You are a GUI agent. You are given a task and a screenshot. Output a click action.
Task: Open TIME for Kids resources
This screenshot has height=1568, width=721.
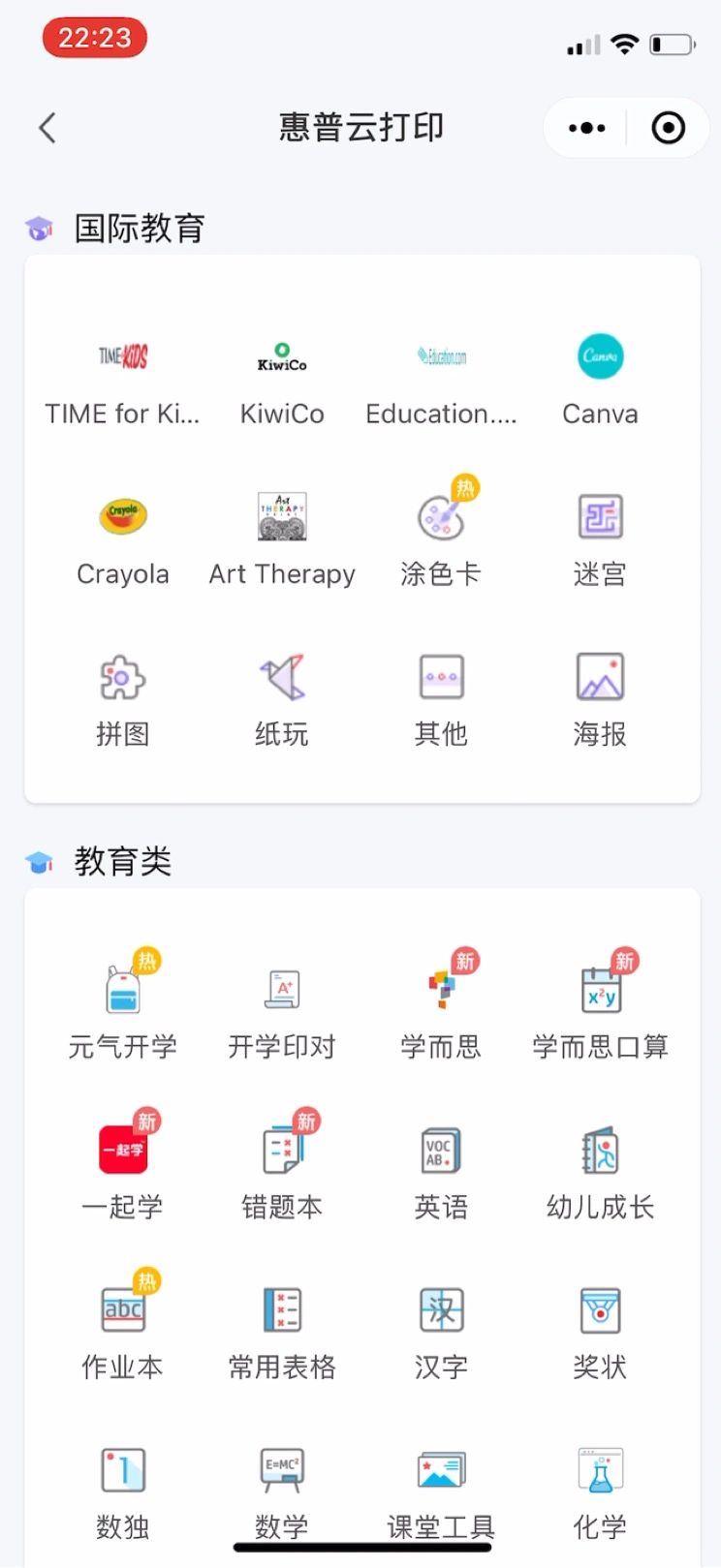pos(123,381)
